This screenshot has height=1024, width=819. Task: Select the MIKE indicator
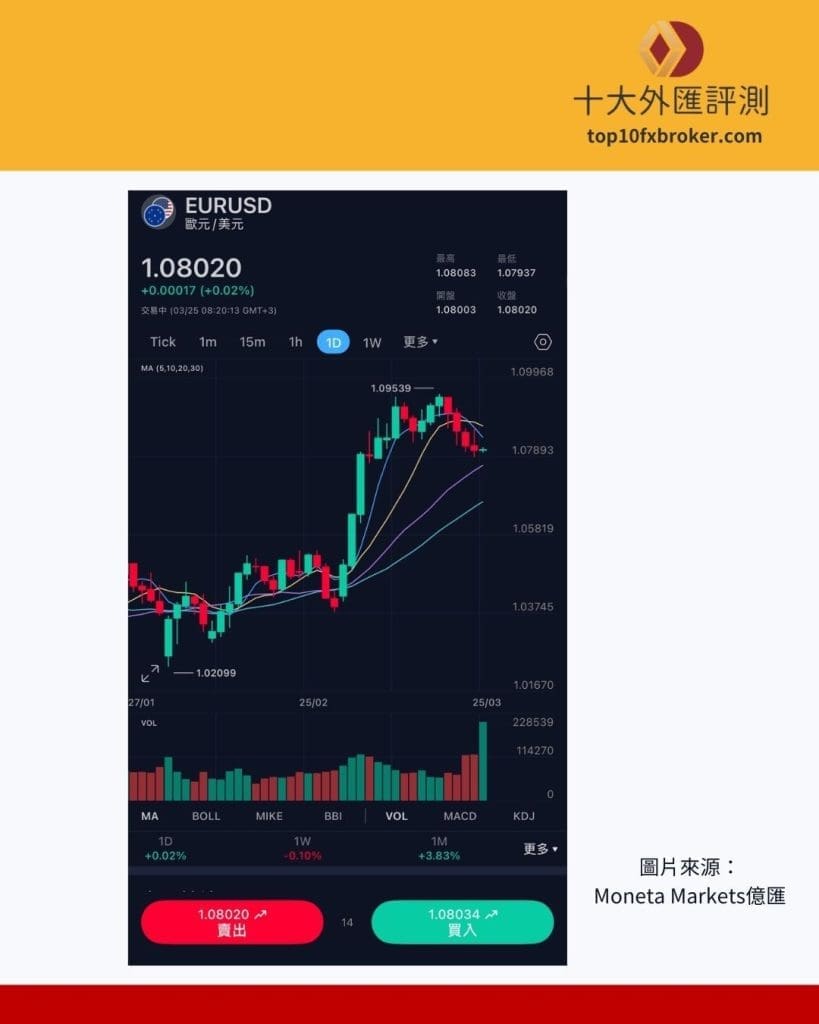(268, 816)
